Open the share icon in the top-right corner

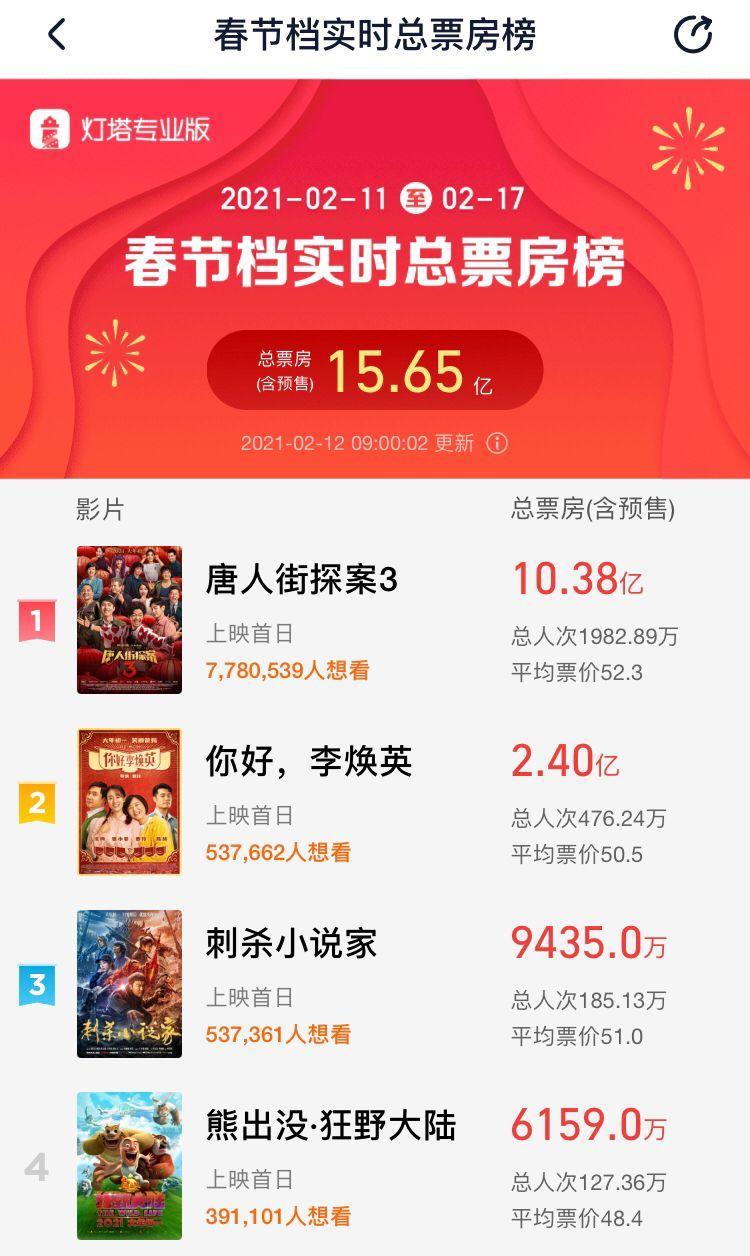coord(693,34)
